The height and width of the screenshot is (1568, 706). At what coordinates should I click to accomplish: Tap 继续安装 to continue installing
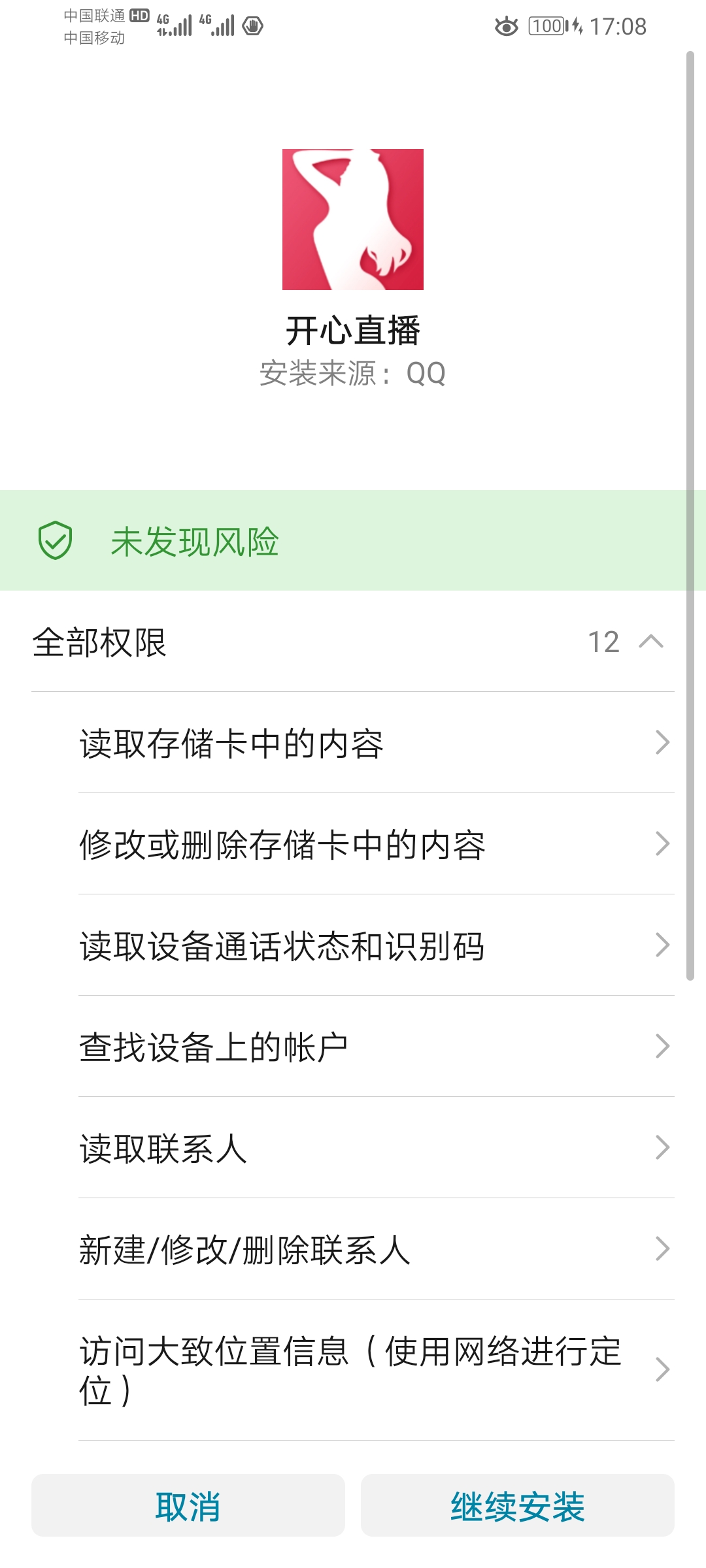(x=518, y=1505)
